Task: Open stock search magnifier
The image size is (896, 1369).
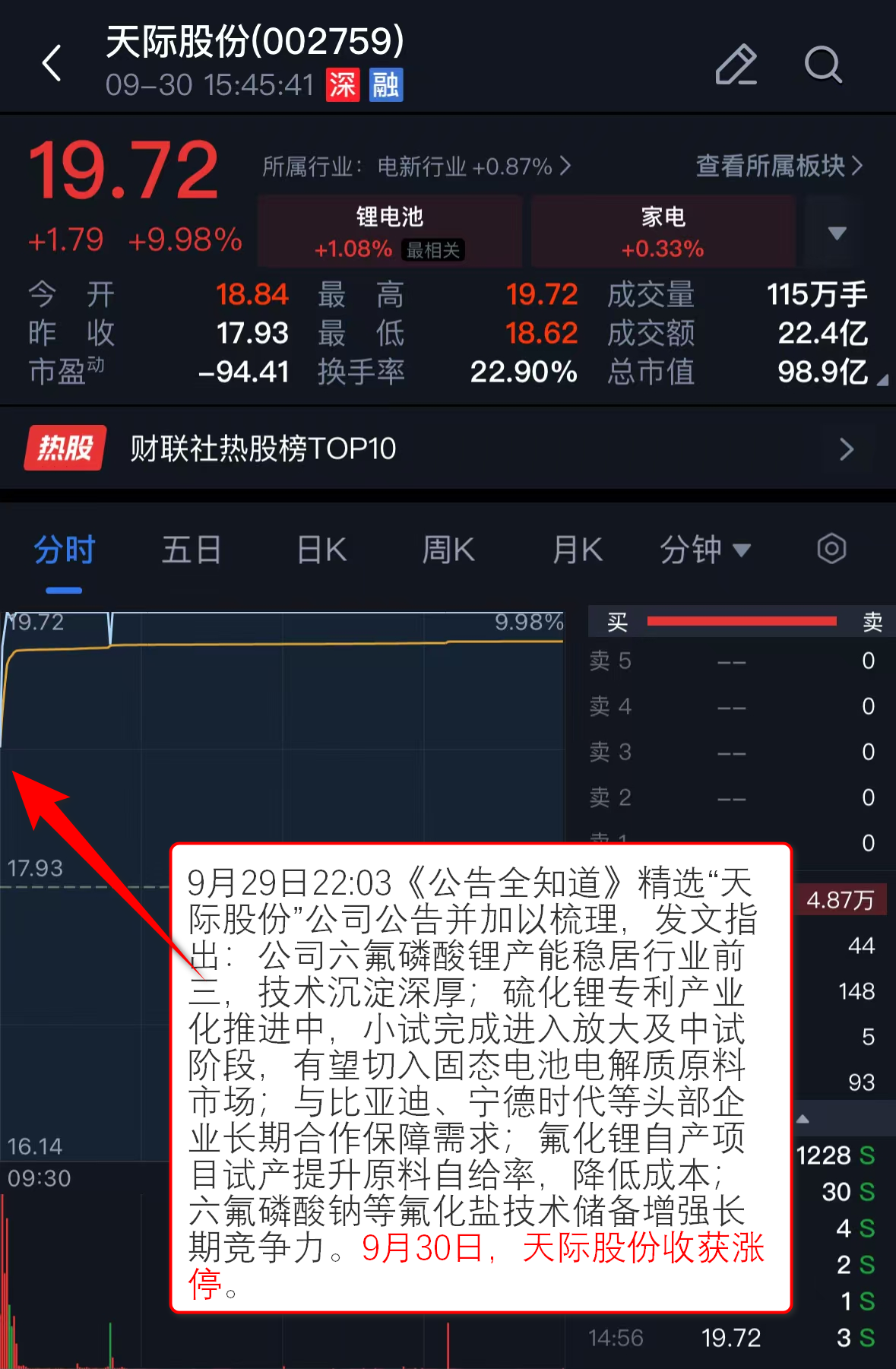Action: point(823,65)
